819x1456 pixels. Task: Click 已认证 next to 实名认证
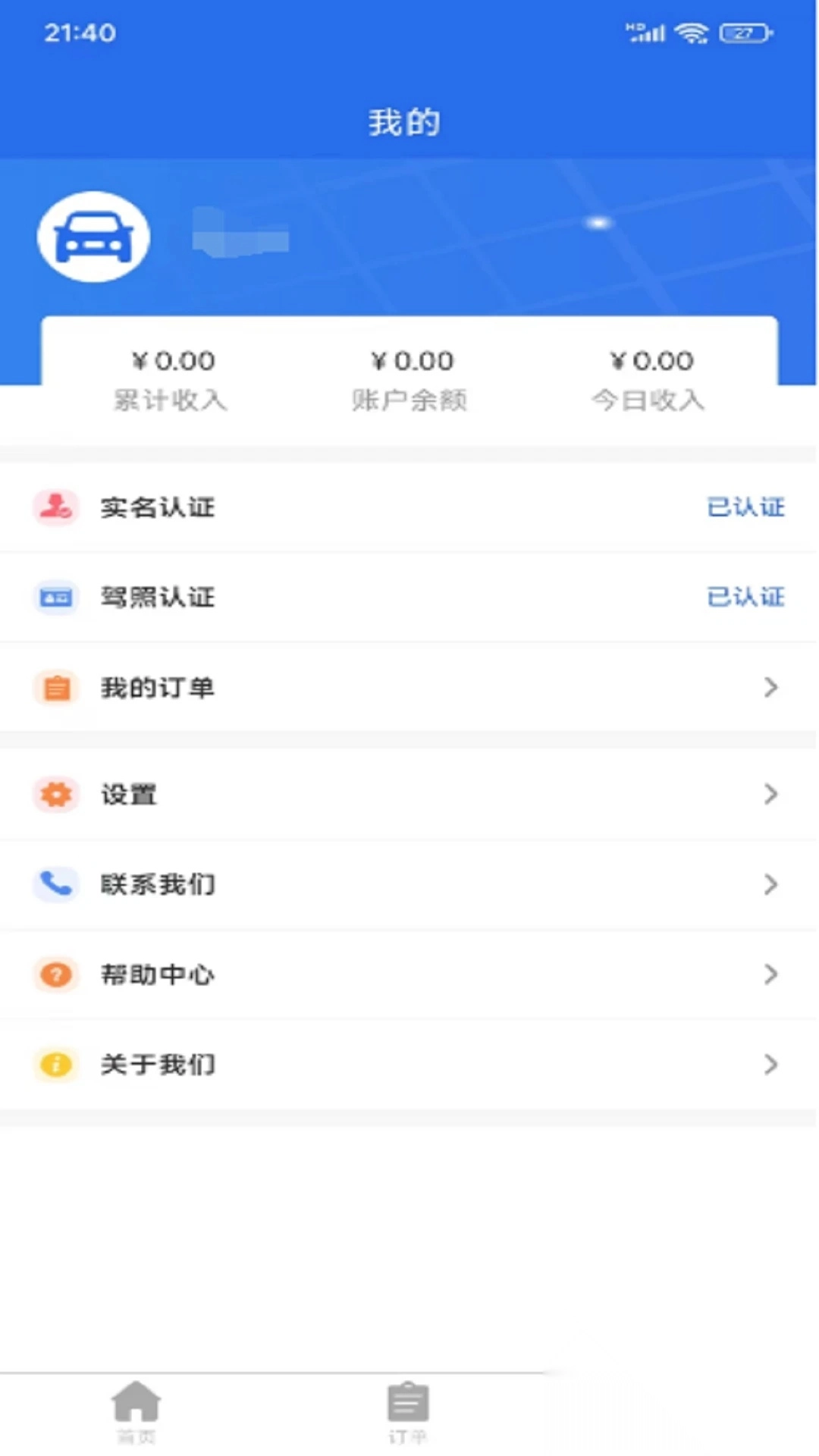(745, 507)
